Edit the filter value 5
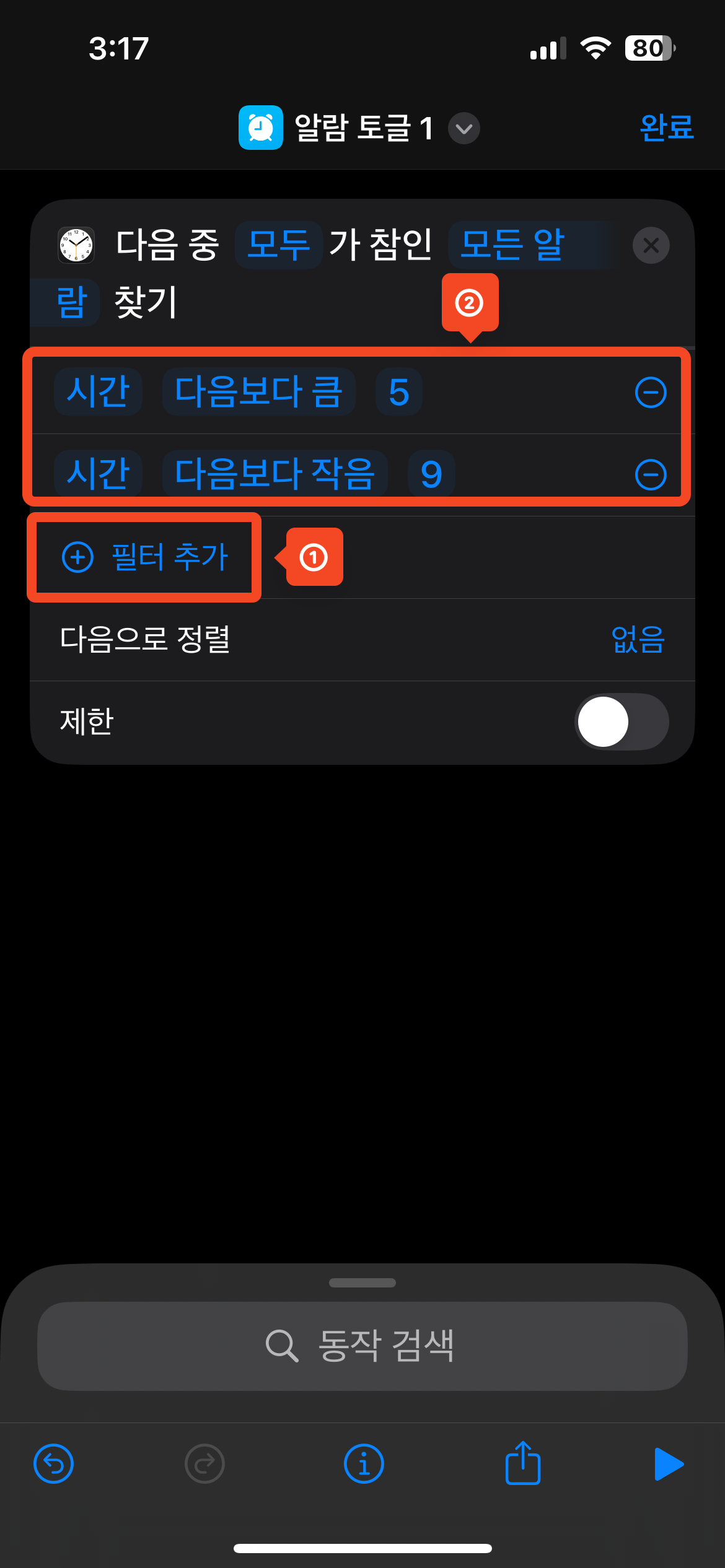This screenshot has height=1568, width=725. pyautogui.click(x=398, y=392)
